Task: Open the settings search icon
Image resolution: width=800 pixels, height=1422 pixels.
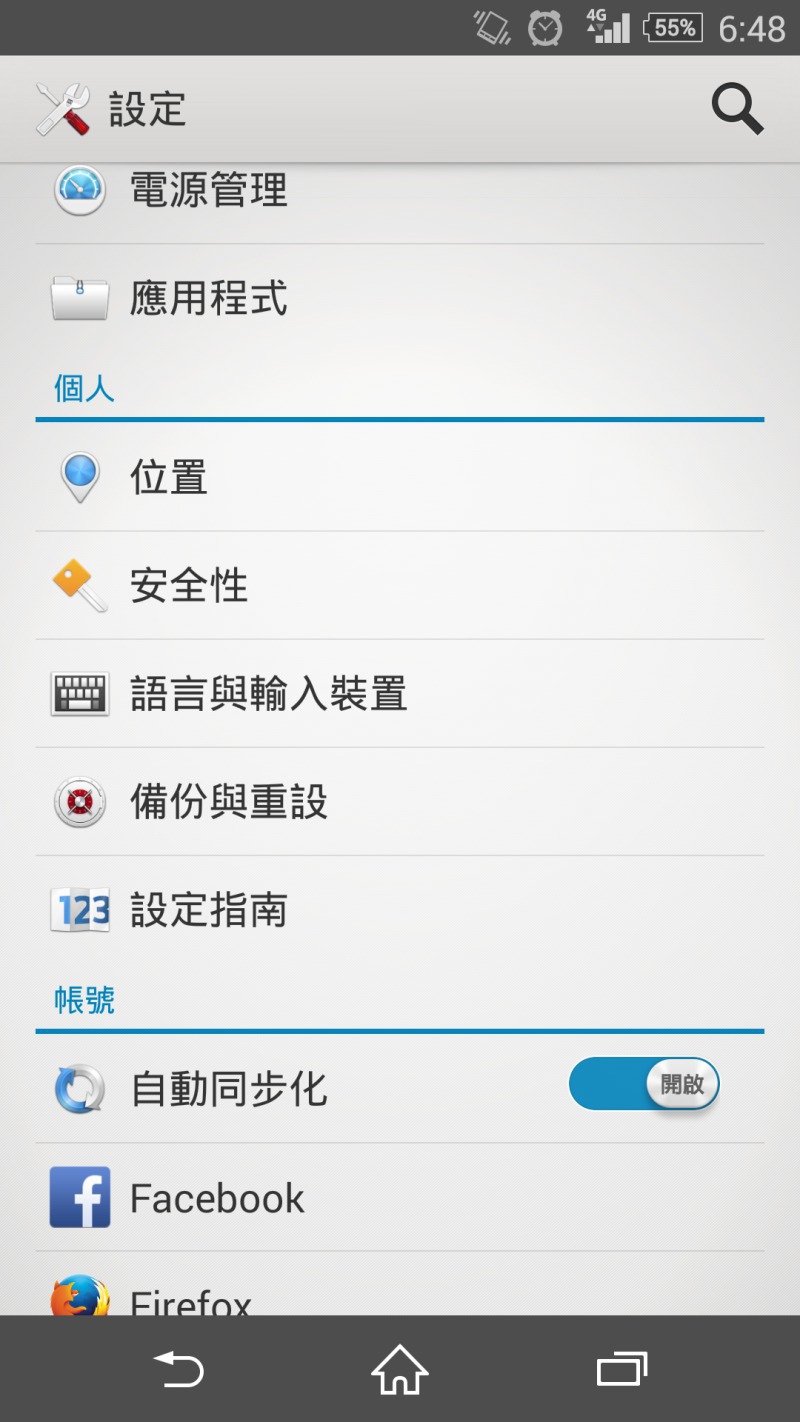Action: [737, 109]
